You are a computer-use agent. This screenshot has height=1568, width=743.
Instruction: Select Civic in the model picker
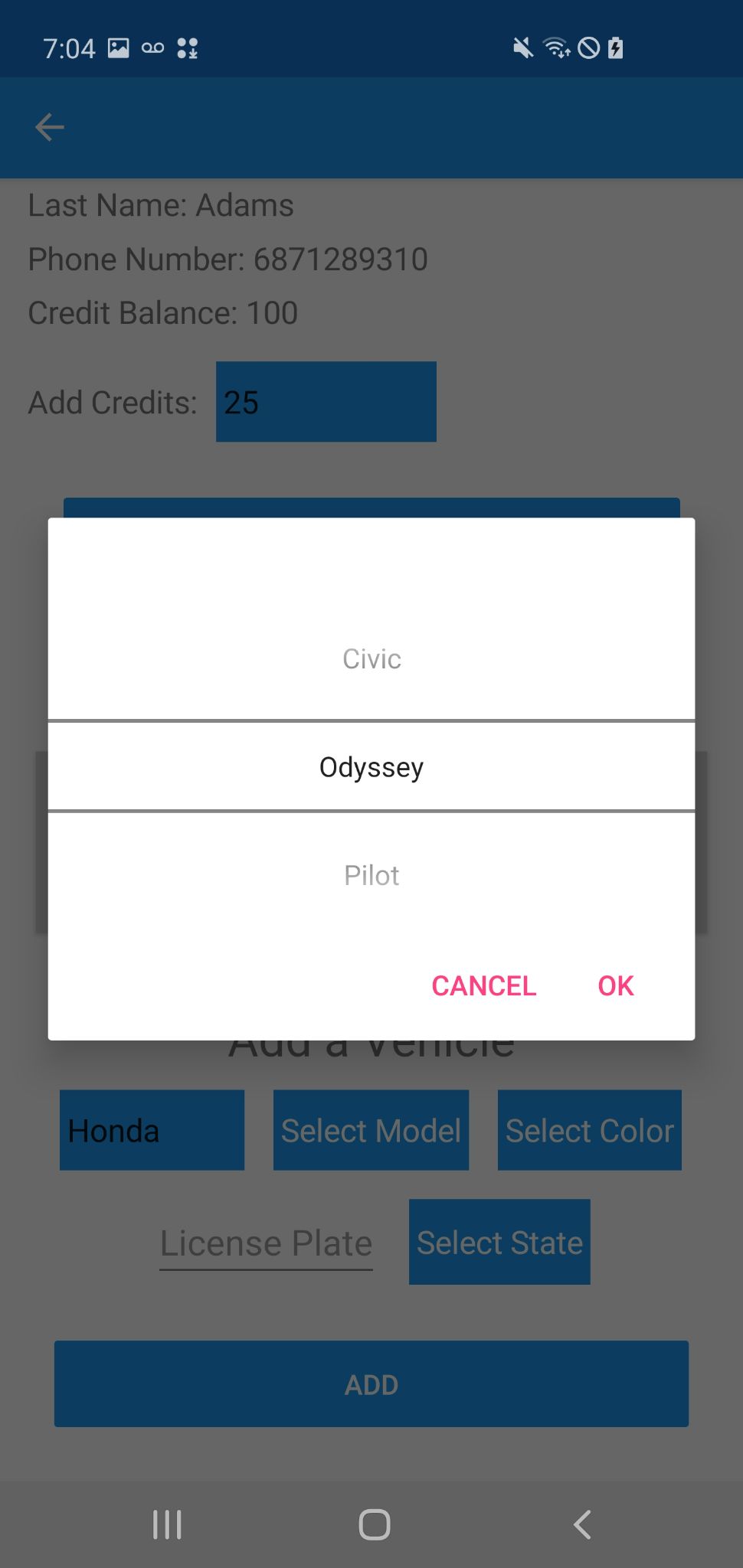click(371, 658)
